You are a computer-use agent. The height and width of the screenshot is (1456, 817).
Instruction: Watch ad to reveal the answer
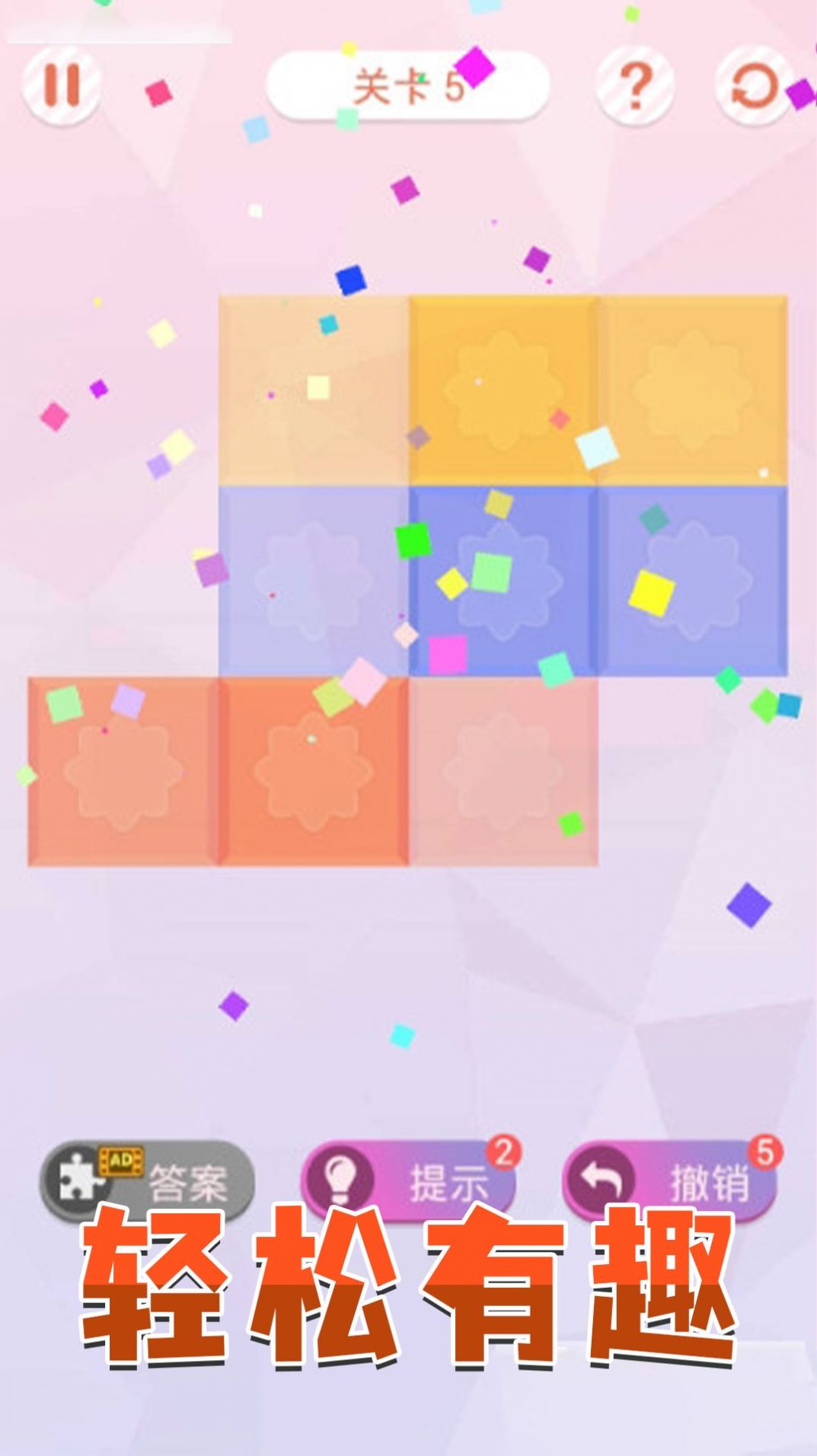146,1180
